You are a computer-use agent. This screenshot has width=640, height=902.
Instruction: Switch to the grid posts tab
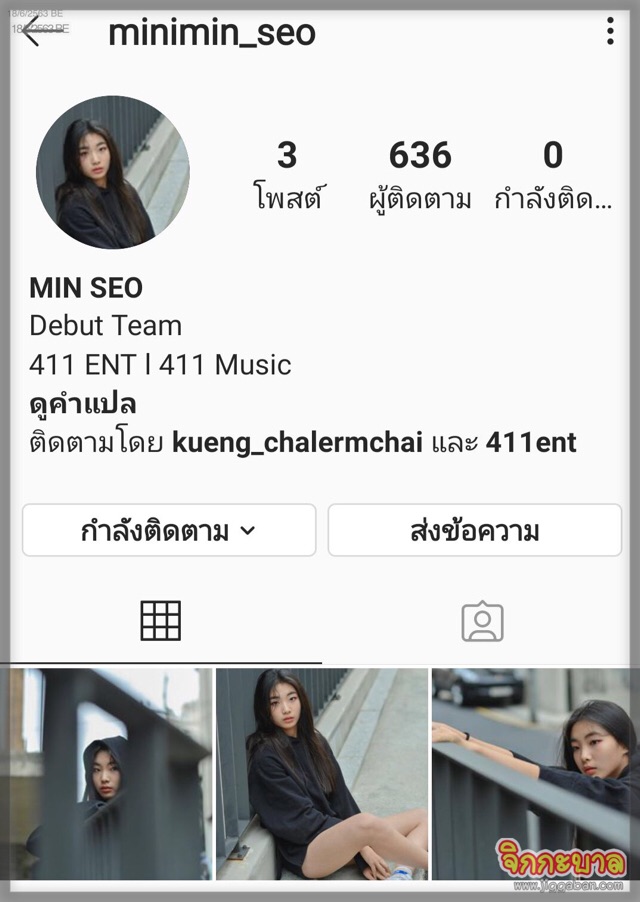pos(160,621)
